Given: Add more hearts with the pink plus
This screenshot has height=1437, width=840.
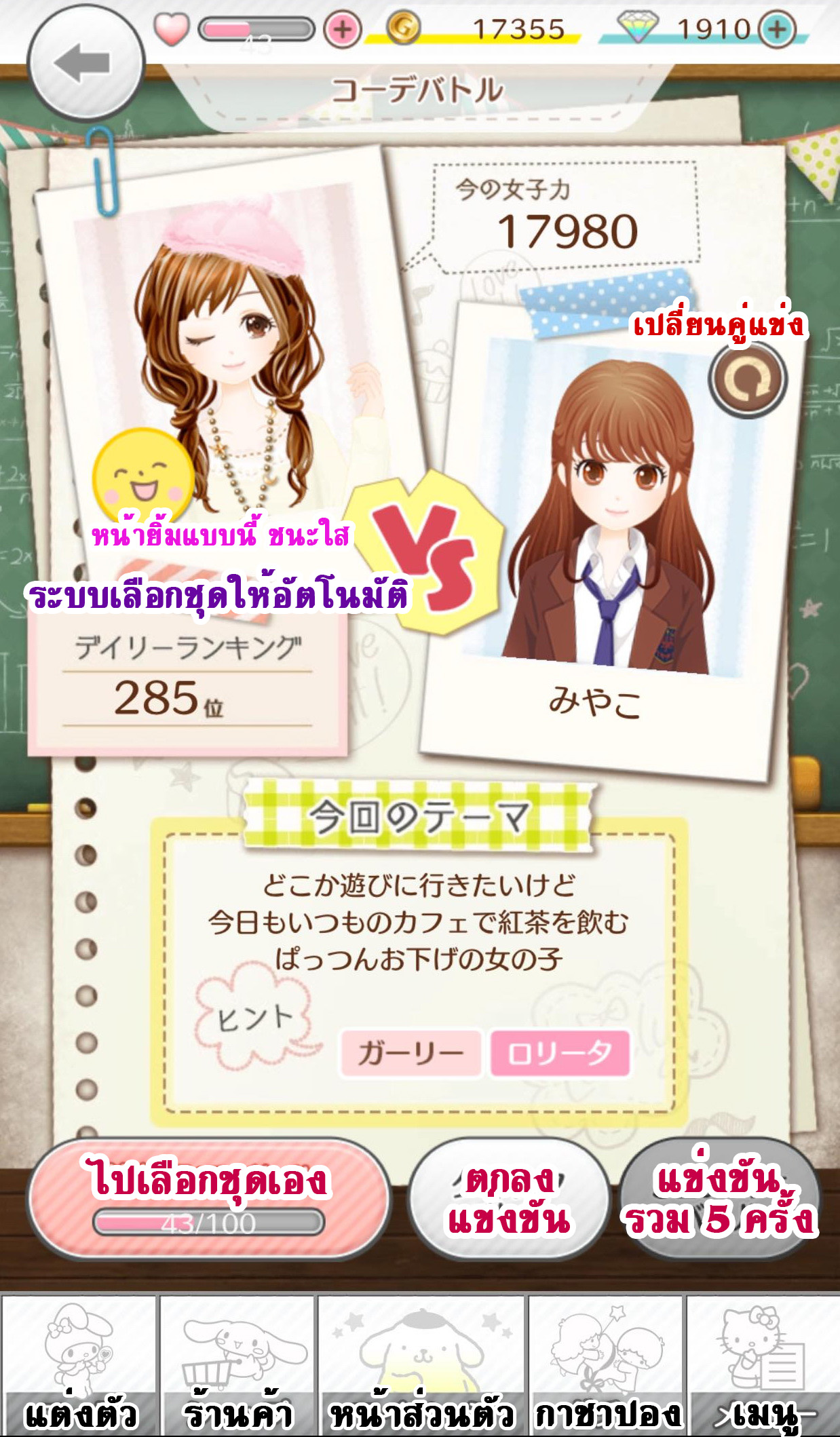Looking at the screenshot, I should [x=343, y=30].
